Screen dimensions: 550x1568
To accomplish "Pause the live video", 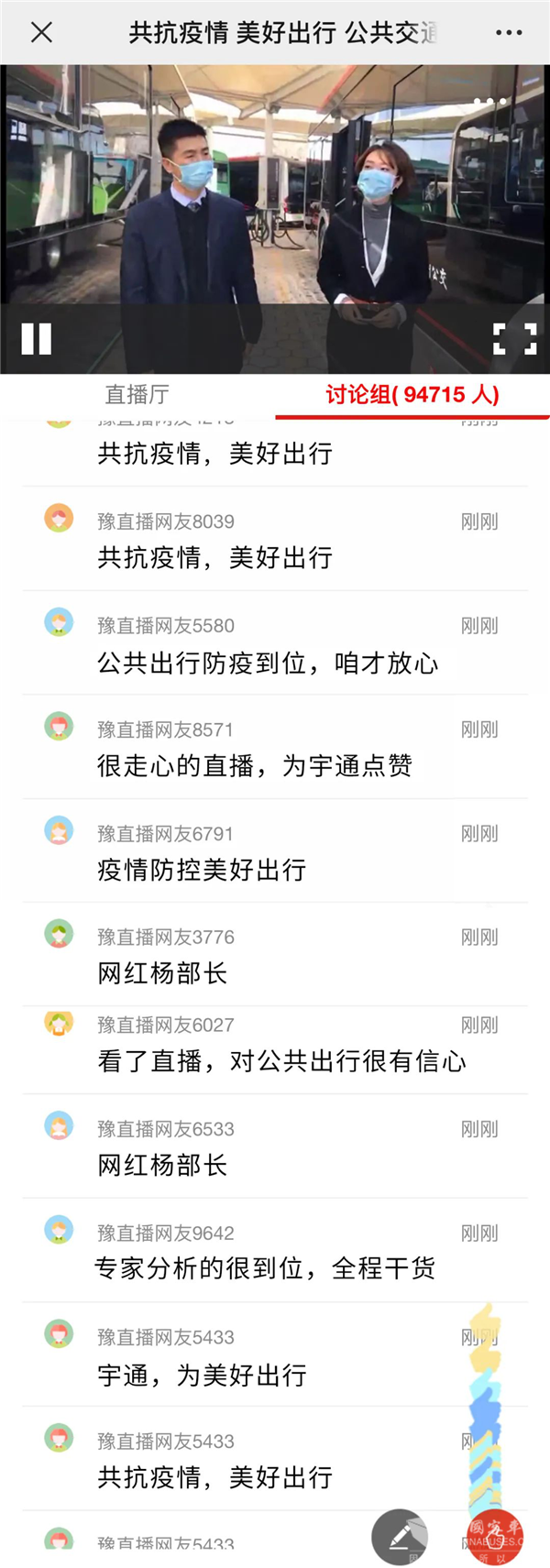I will [37, 339].
